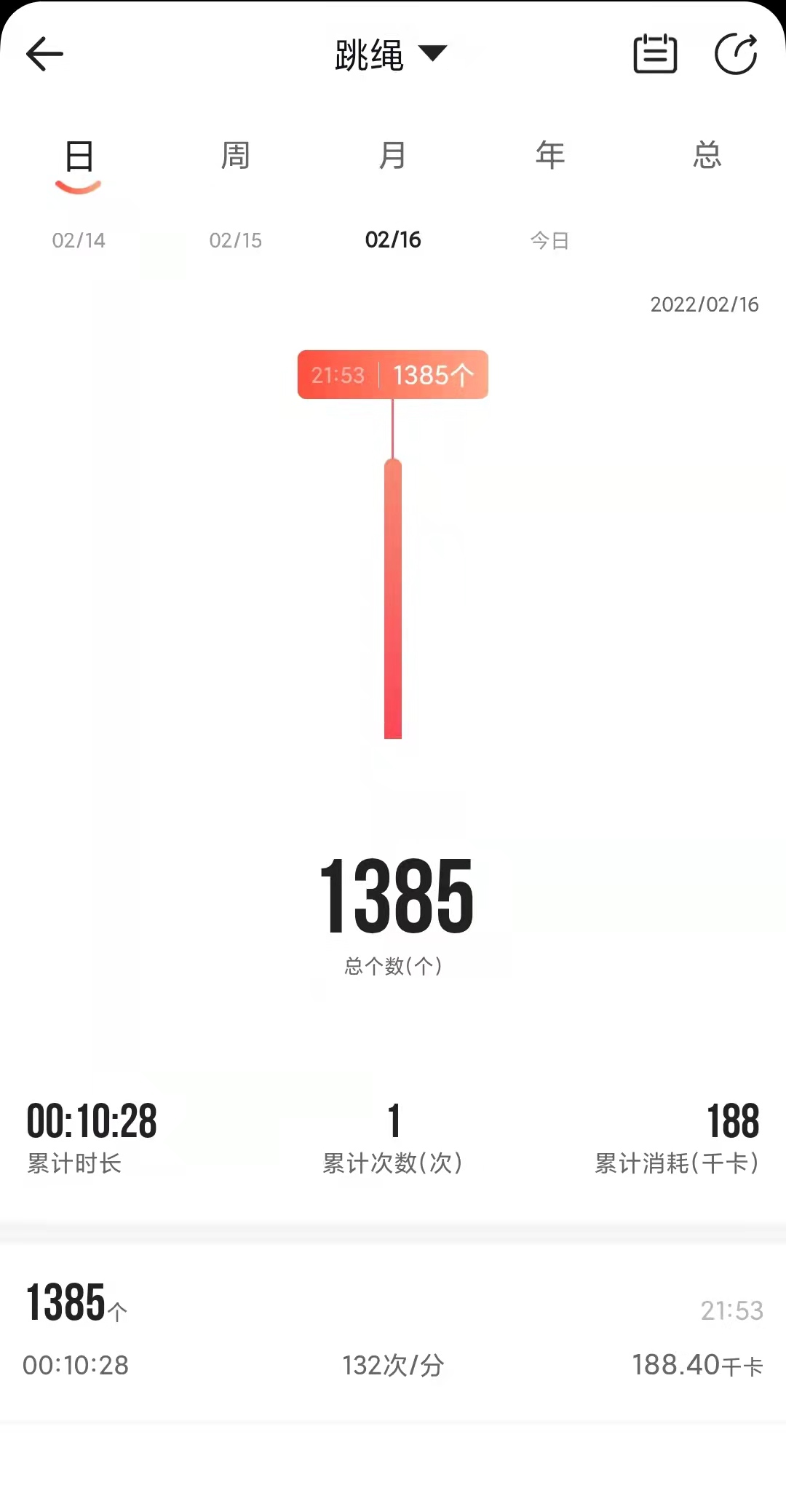Tap the 21:53 bar in chart
786x1512 pixels.
pos(393,599)
